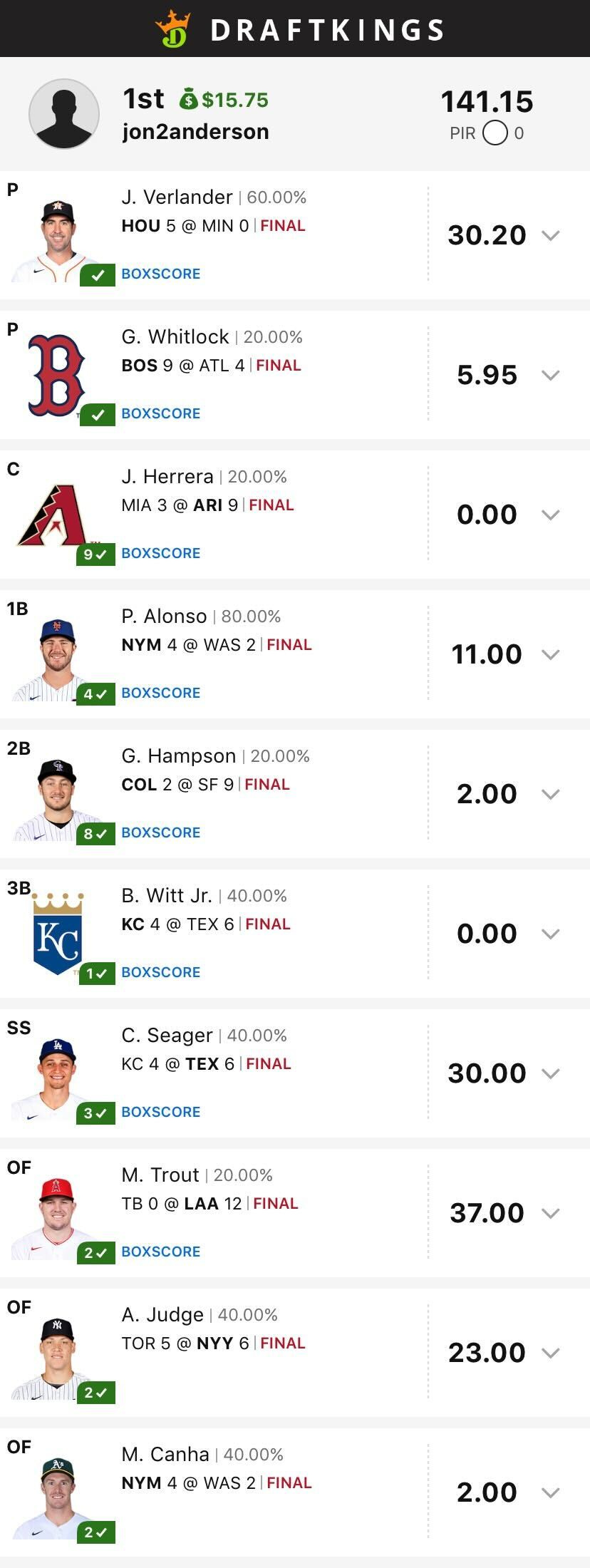
Task: View the boxscore for G. Whitlock
Action: (160, 413)
